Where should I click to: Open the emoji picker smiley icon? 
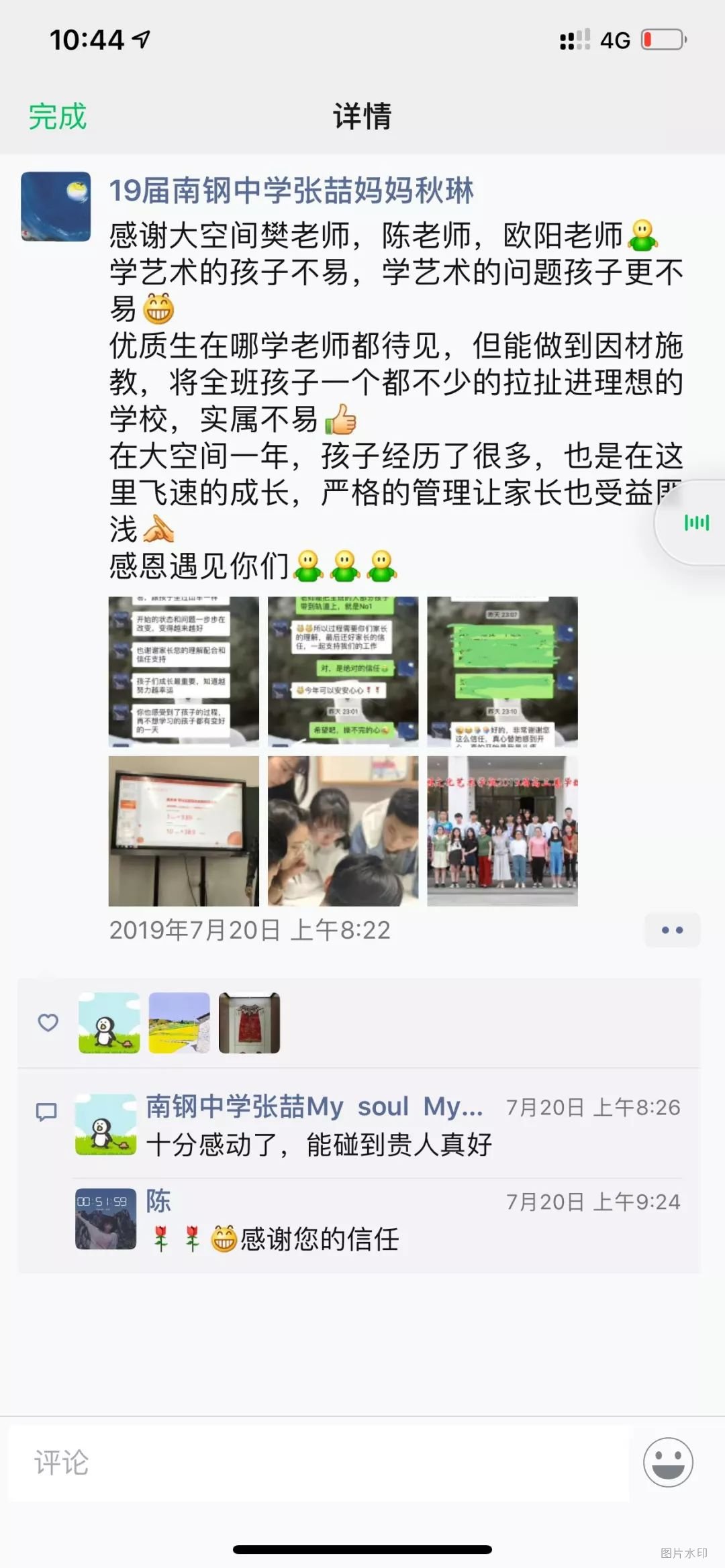coord(668,1462)
